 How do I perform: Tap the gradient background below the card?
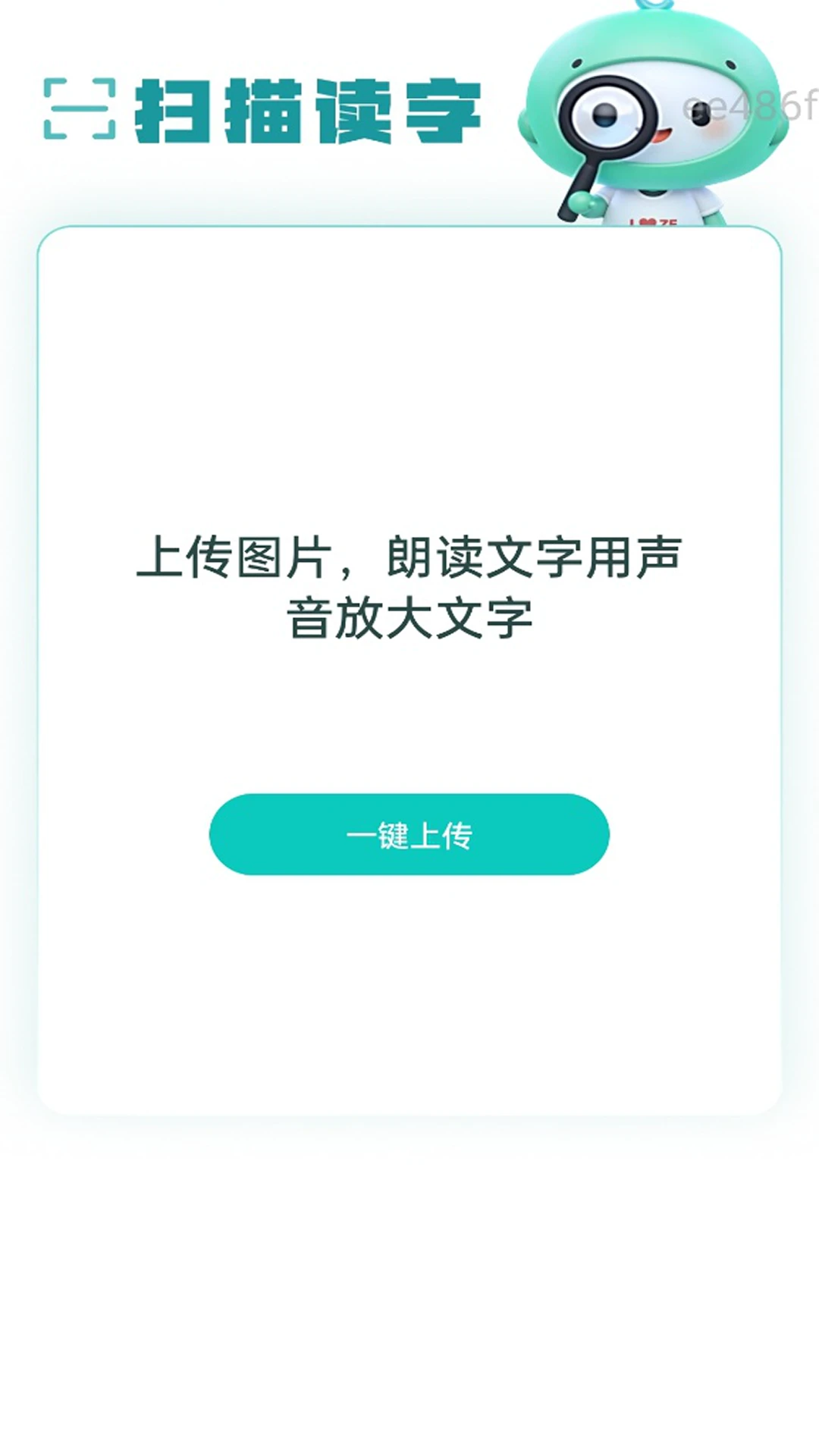[409, 1289]
